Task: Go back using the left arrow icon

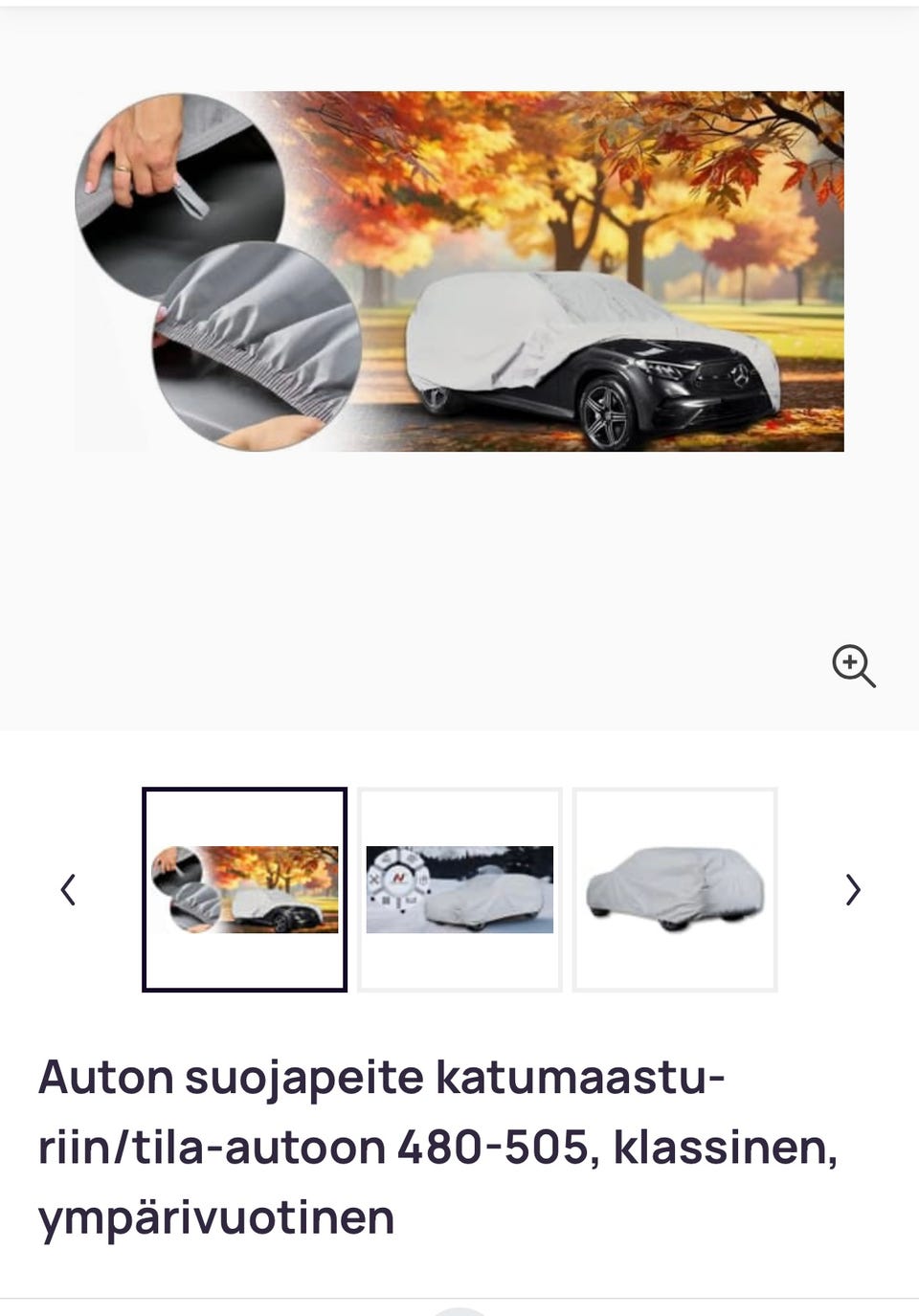Action: coord(67,890)
